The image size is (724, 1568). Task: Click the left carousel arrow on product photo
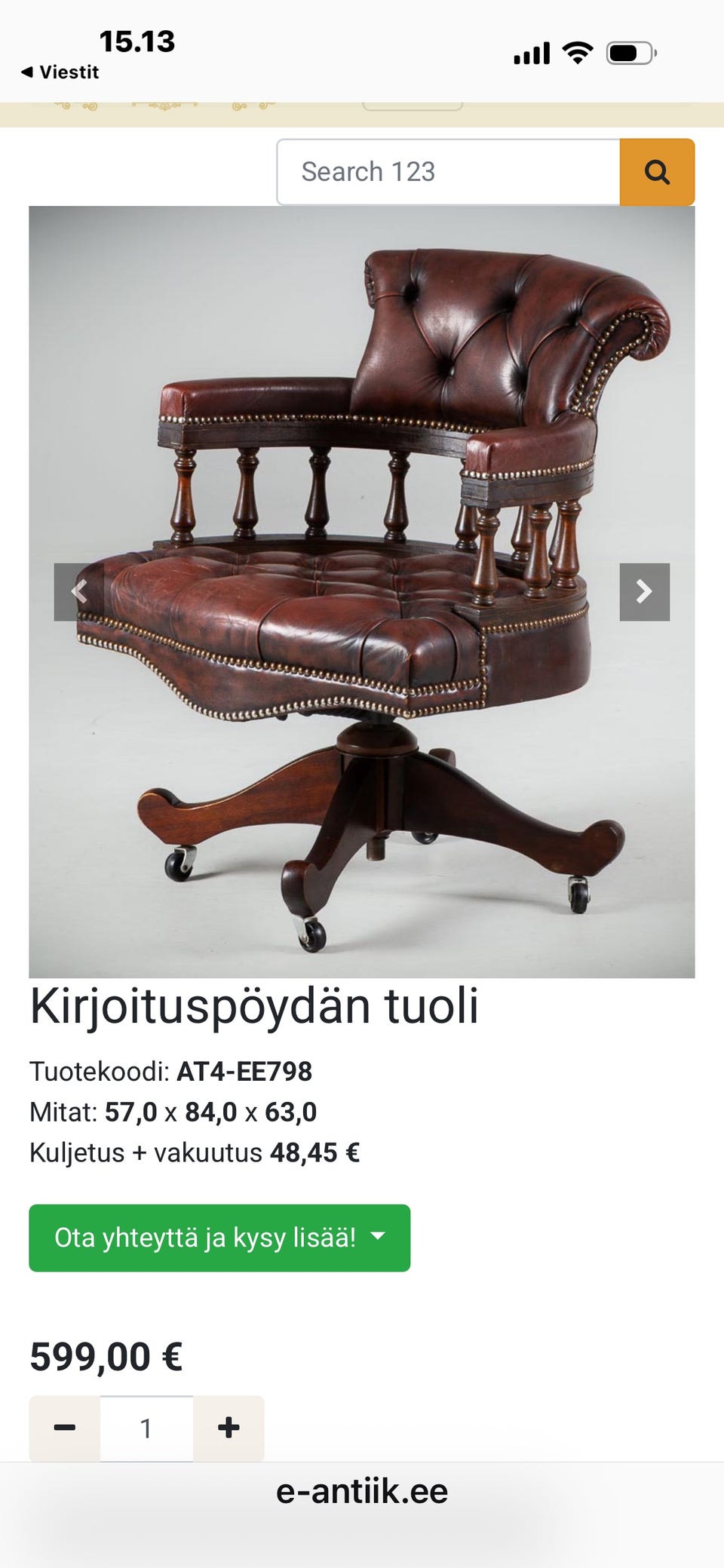click(x=81, y=593)
